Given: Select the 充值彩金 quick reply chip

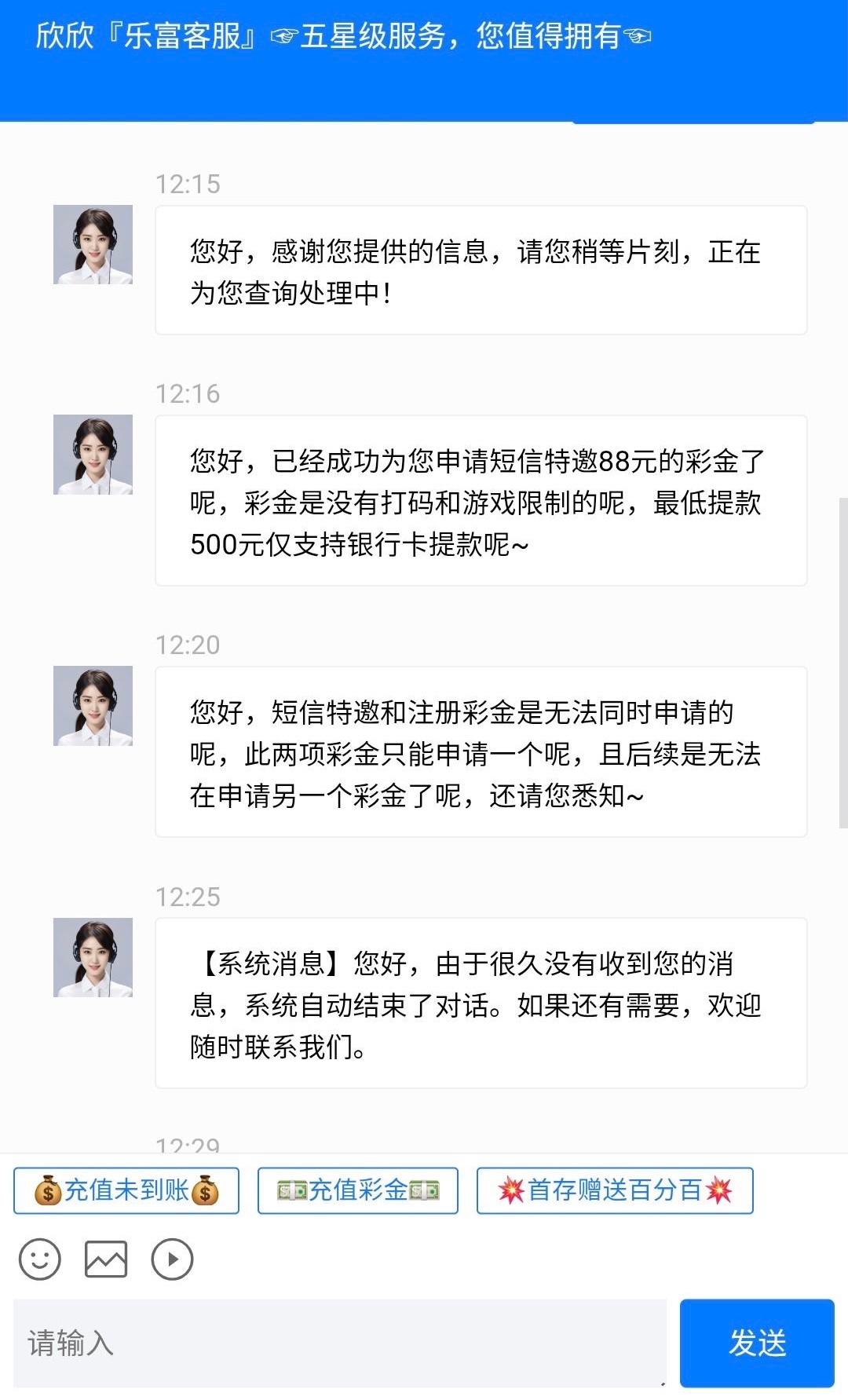Looking at the screenshot, I should pos(358,1190).
